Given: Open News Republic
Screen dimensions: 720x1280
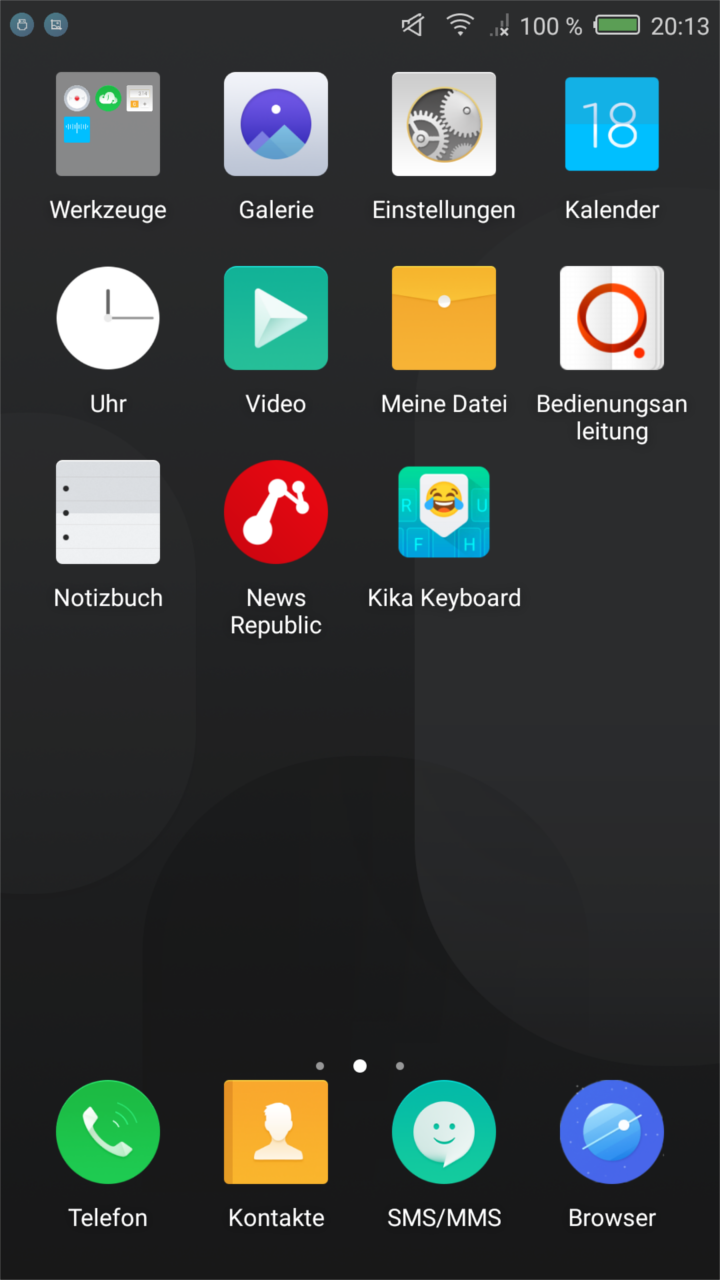Looking at the screenshot, I should [x=276, y=512].
